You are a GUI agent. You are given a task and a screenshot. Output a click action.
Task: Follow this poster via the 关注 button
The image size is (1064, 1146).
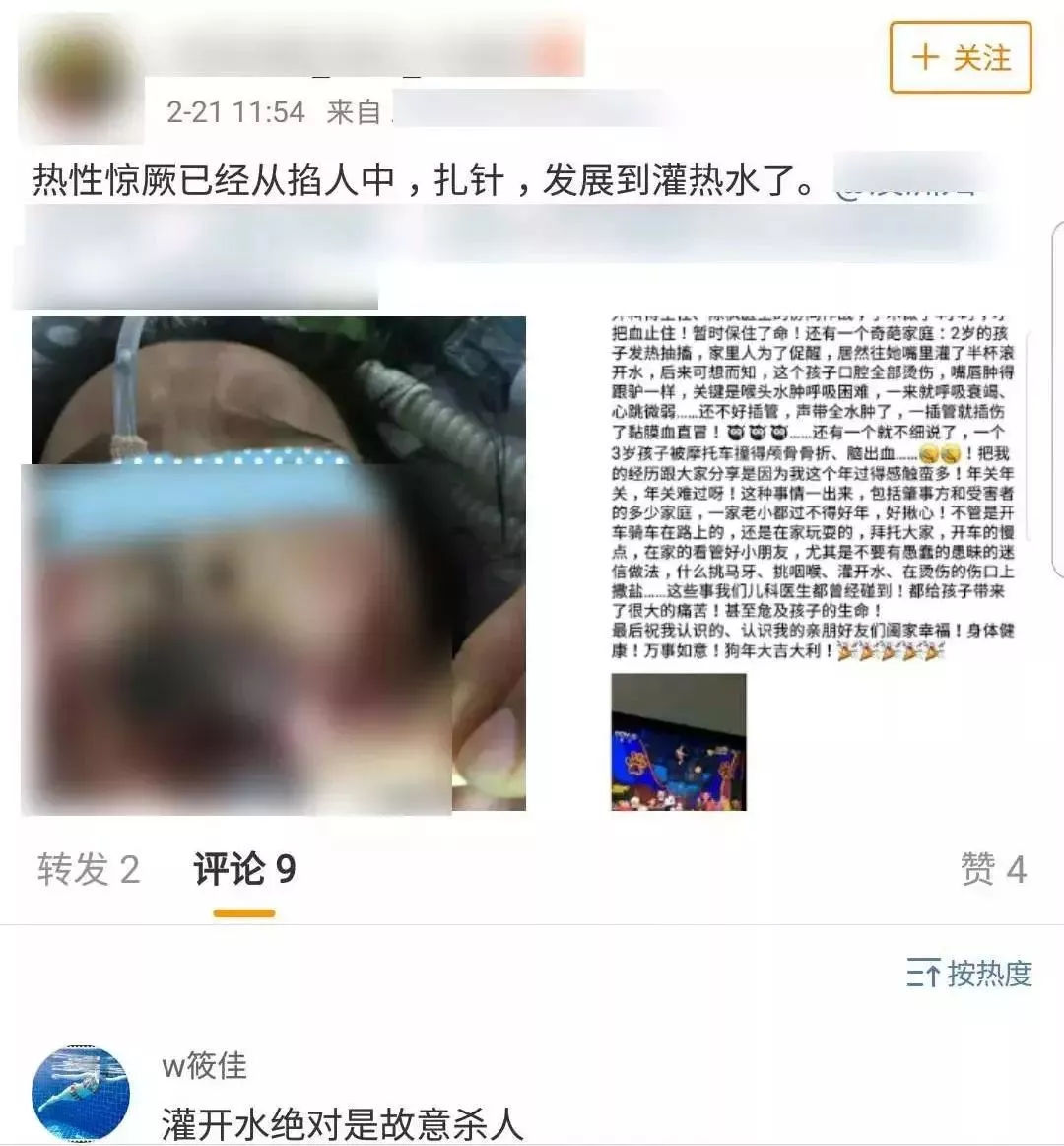pyautogui.click(x=961, y=58)
